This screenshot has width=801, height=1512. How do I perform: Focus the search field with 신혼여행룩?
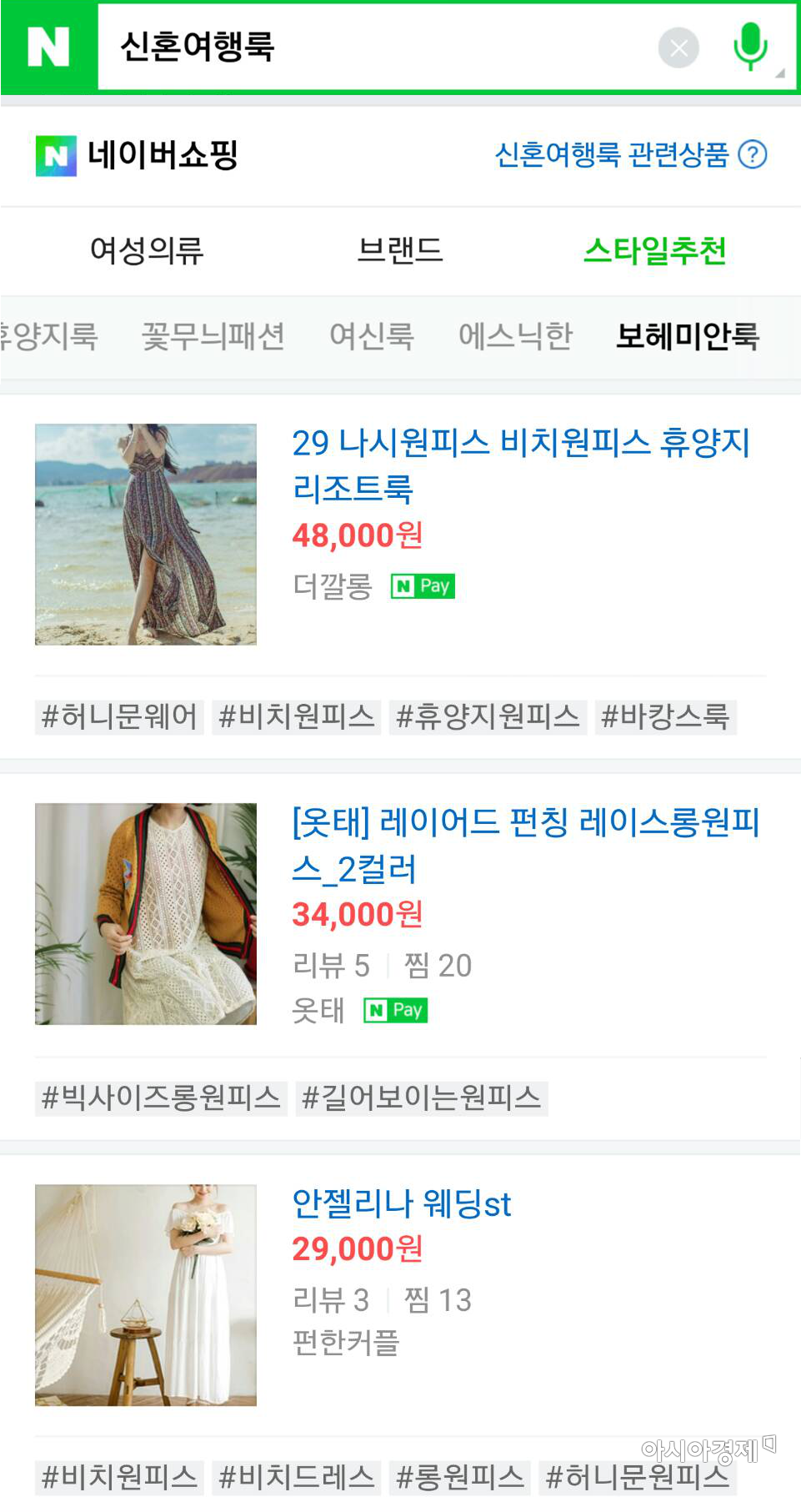tap(375, 47)
